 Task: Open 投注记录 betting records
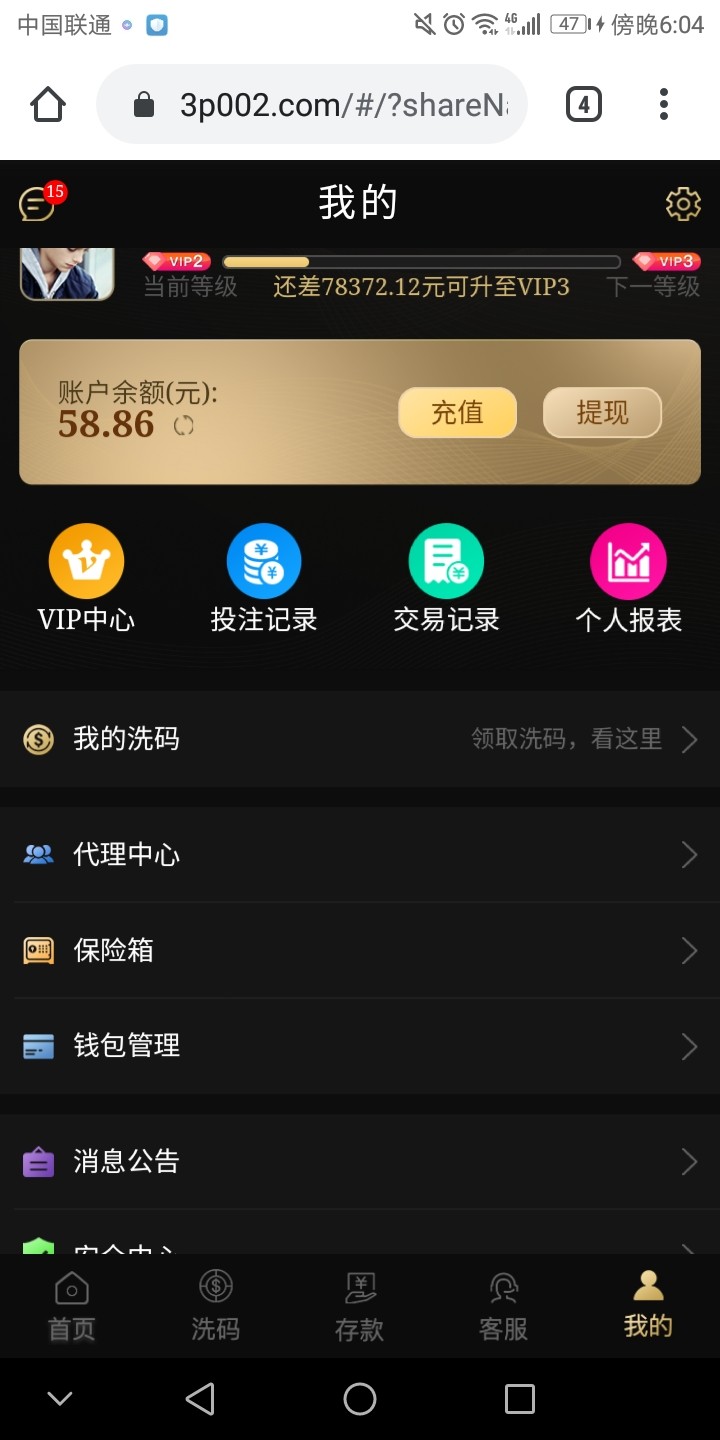(x=264, y=579)
